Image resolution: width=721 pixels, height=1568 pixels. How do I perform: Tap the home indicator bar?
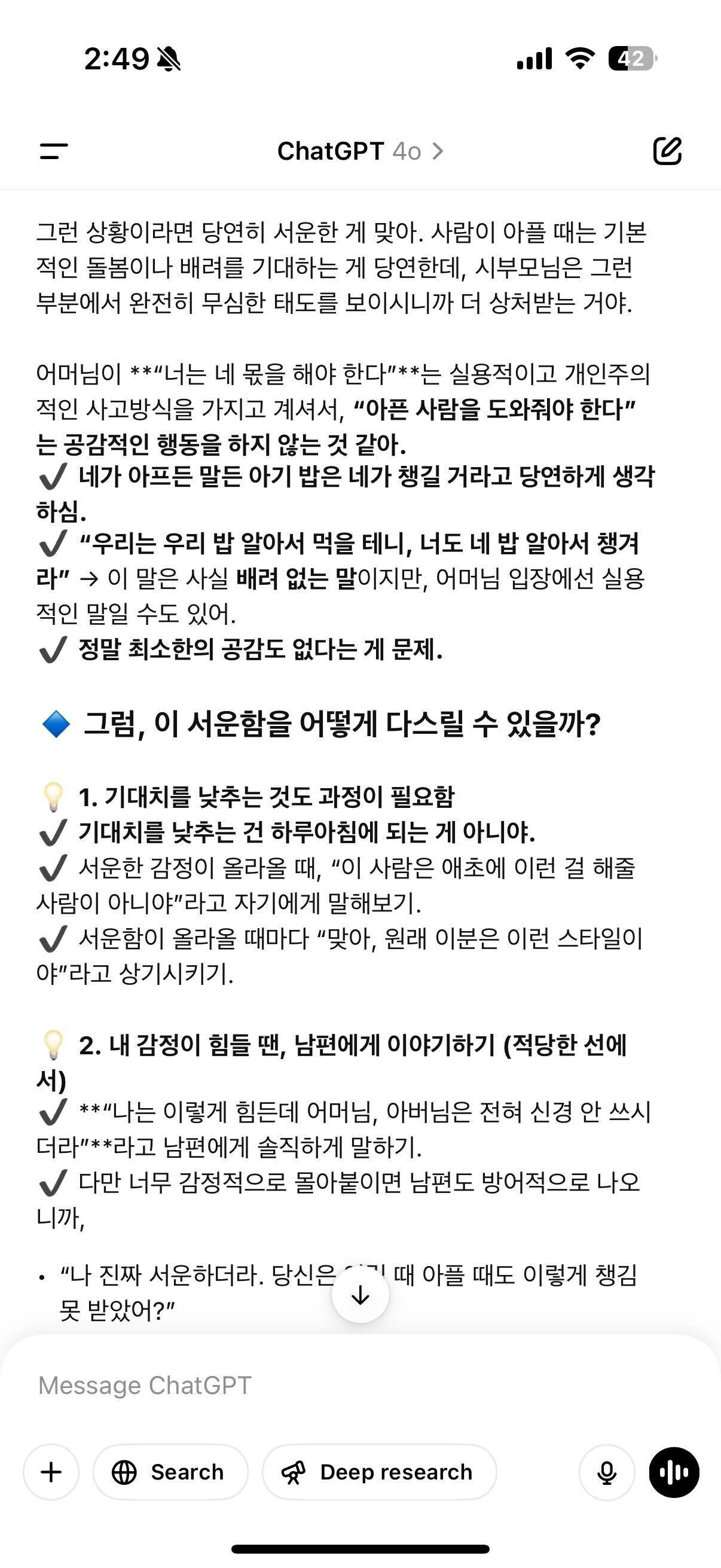(360, 1550)
